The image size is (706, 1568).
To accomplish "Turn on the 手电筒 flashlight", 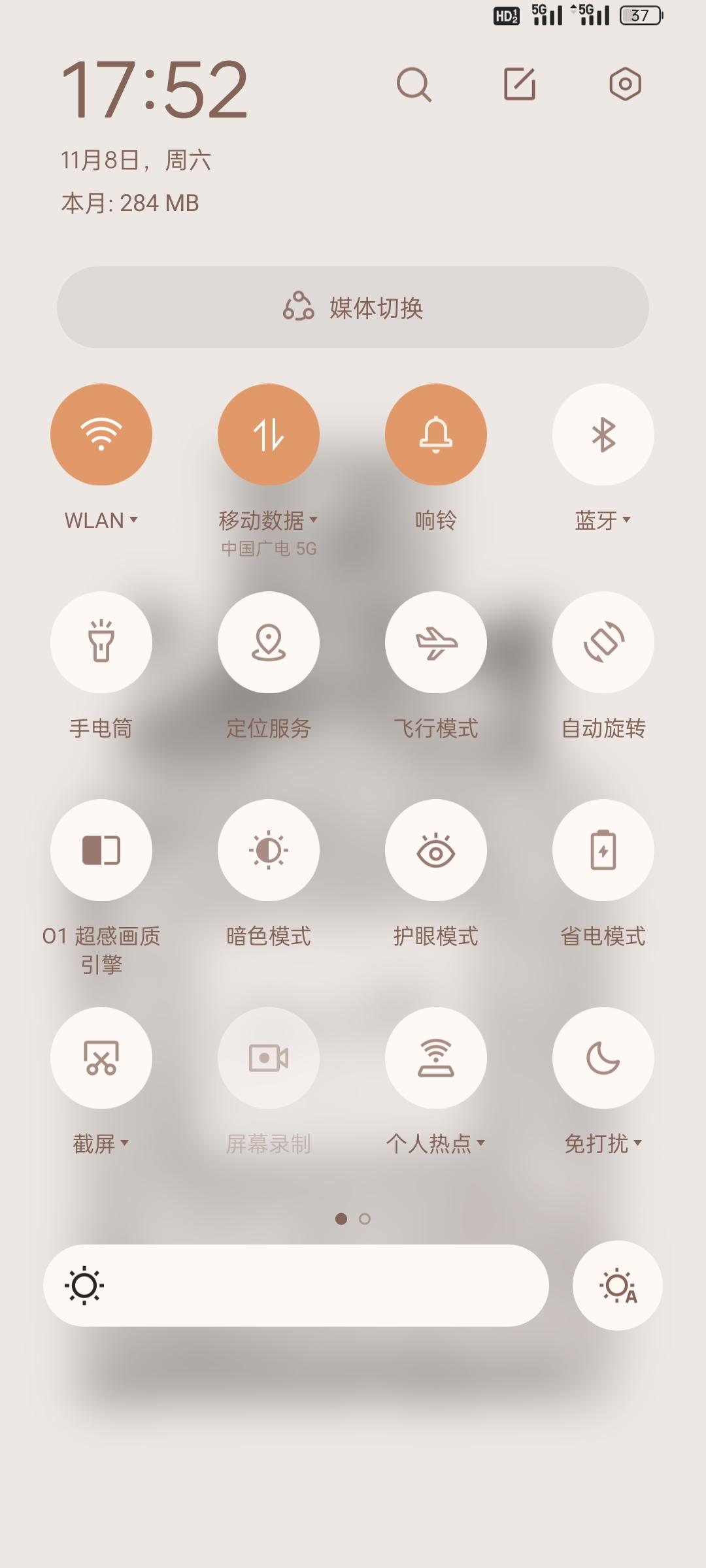I will tap(101, 643).
